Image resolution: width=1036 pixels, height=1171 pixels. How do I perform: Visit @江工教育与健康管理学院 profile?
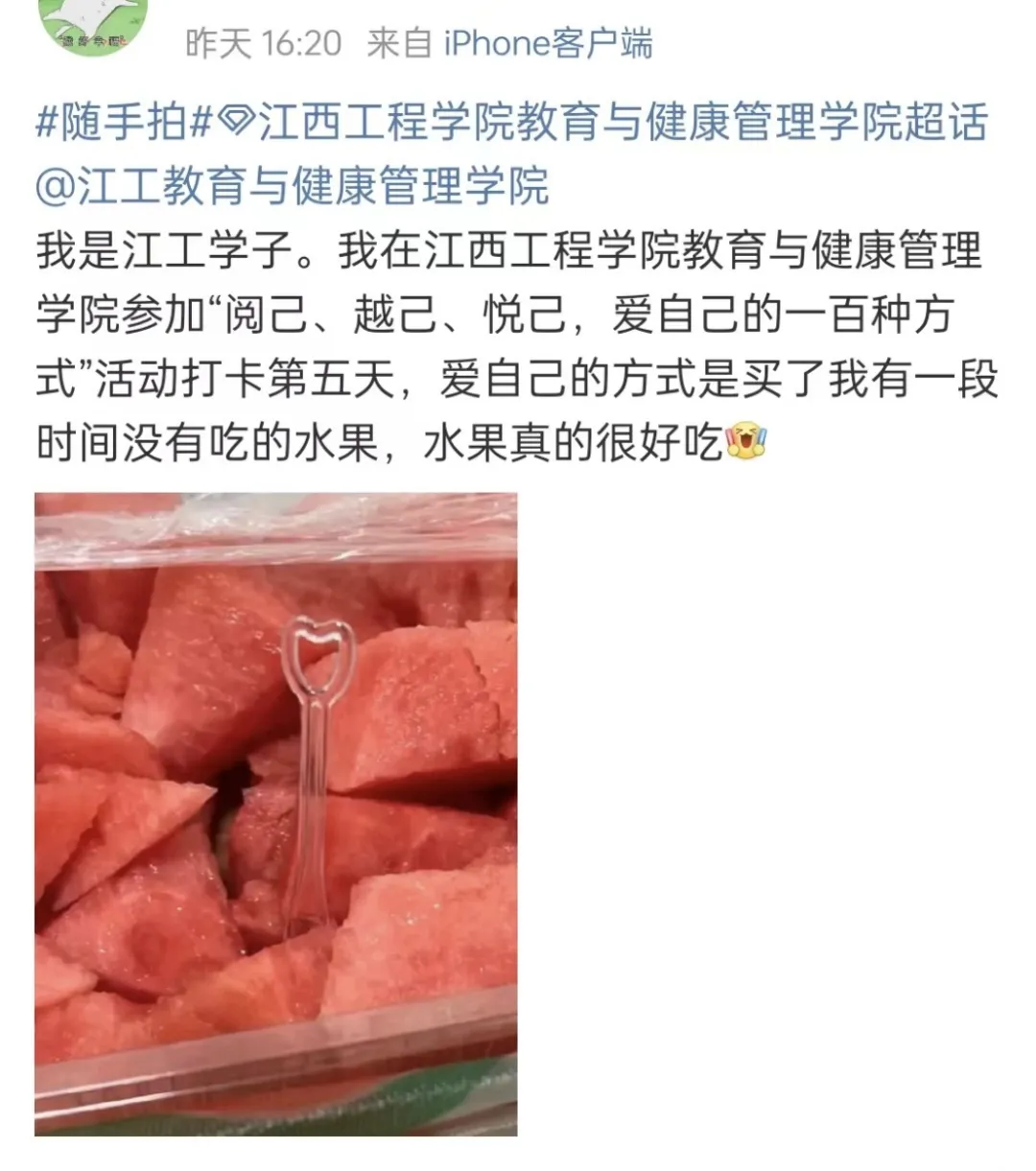pyautogui.click(x=292, y=185)
